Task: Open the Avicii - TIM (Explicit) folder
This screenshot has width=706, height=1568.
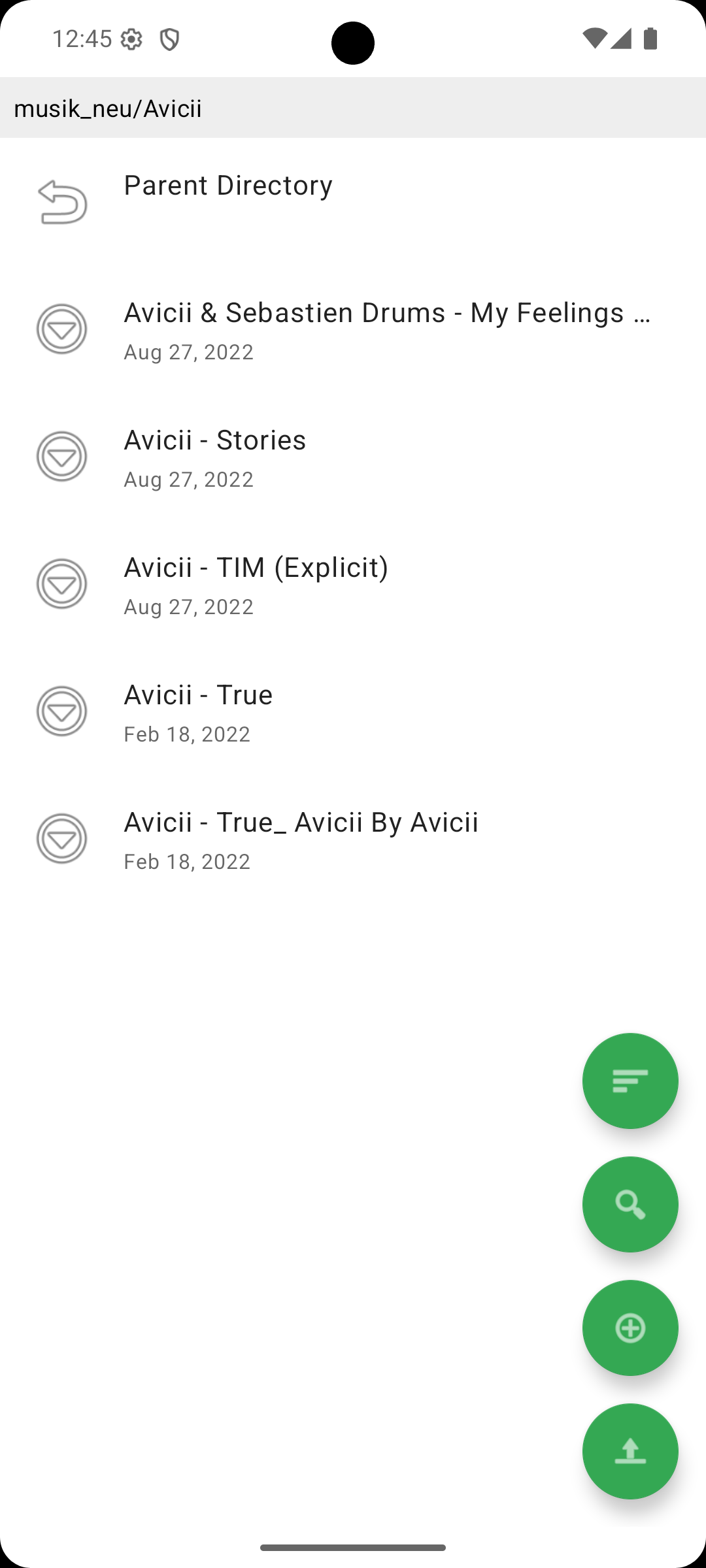Action: 353,583
